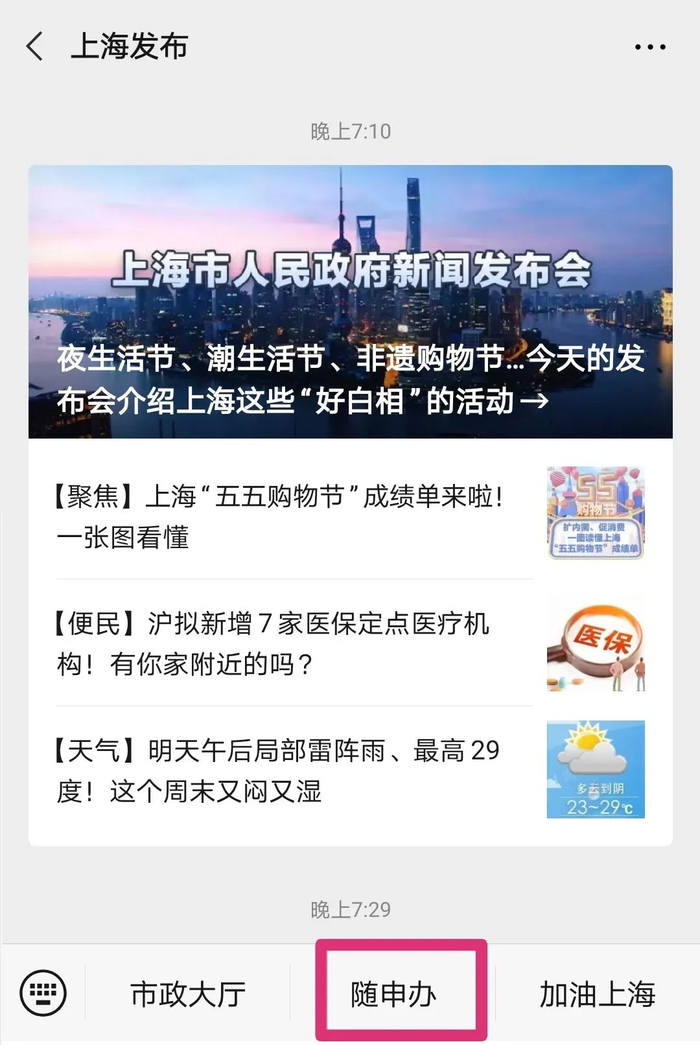Go back from 上海发布

[35, 47]
